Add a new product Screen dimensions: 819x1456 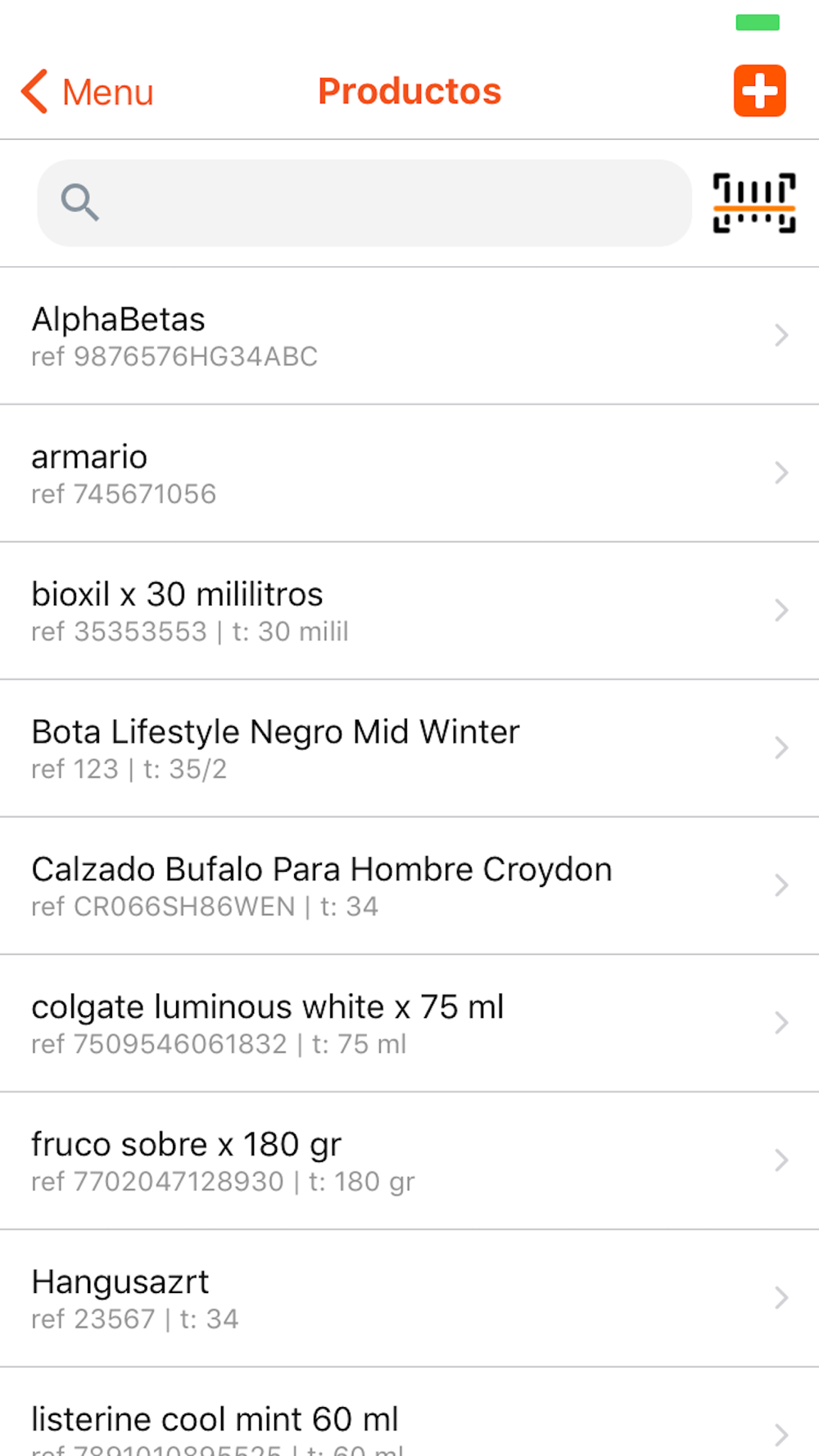(759, 91)
